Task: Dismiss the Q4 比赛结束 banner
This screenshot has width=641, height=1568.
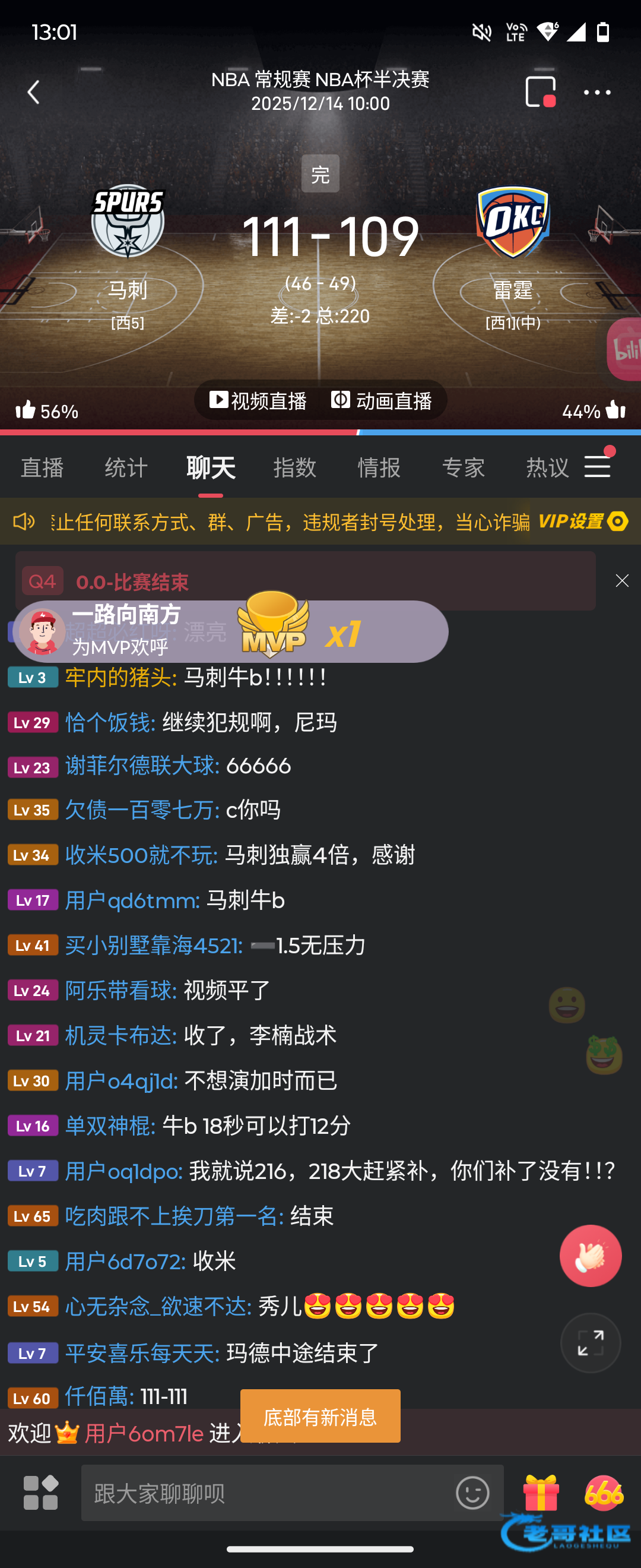Action: point(621,581)
